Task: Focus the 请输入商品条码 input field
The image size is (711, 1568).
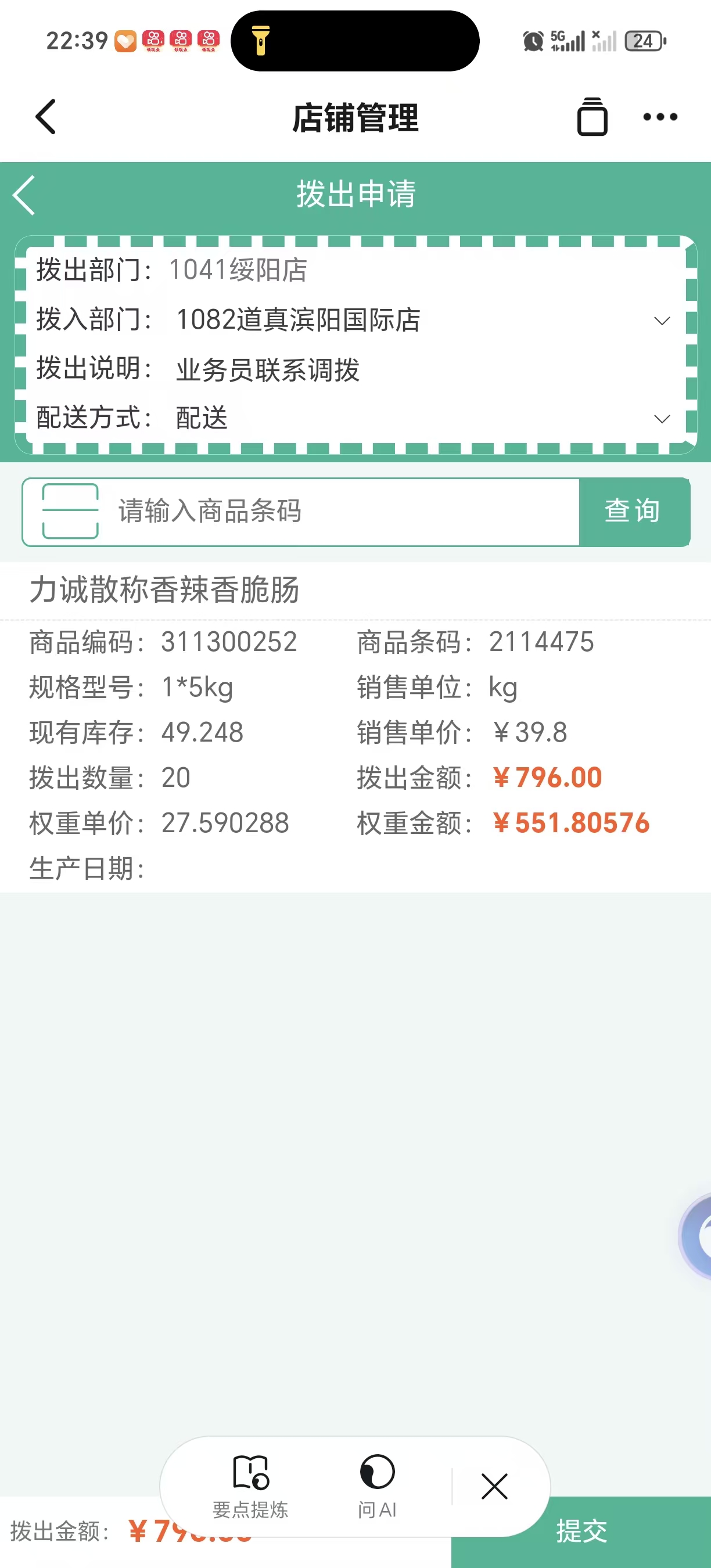Action: (x=341, y=511)
